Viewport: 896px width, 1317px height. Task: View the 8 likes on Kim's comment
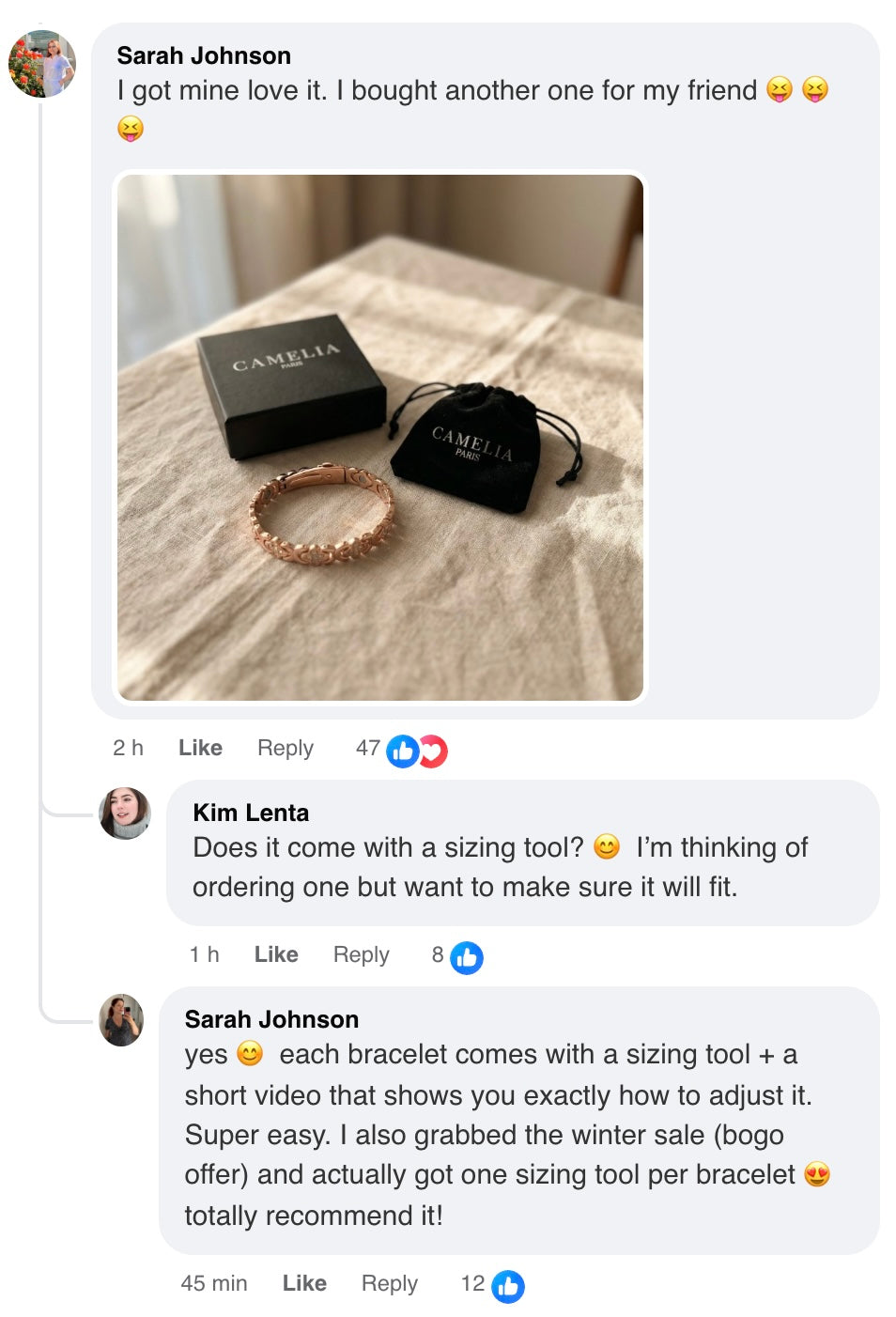[x=457, y=956]
